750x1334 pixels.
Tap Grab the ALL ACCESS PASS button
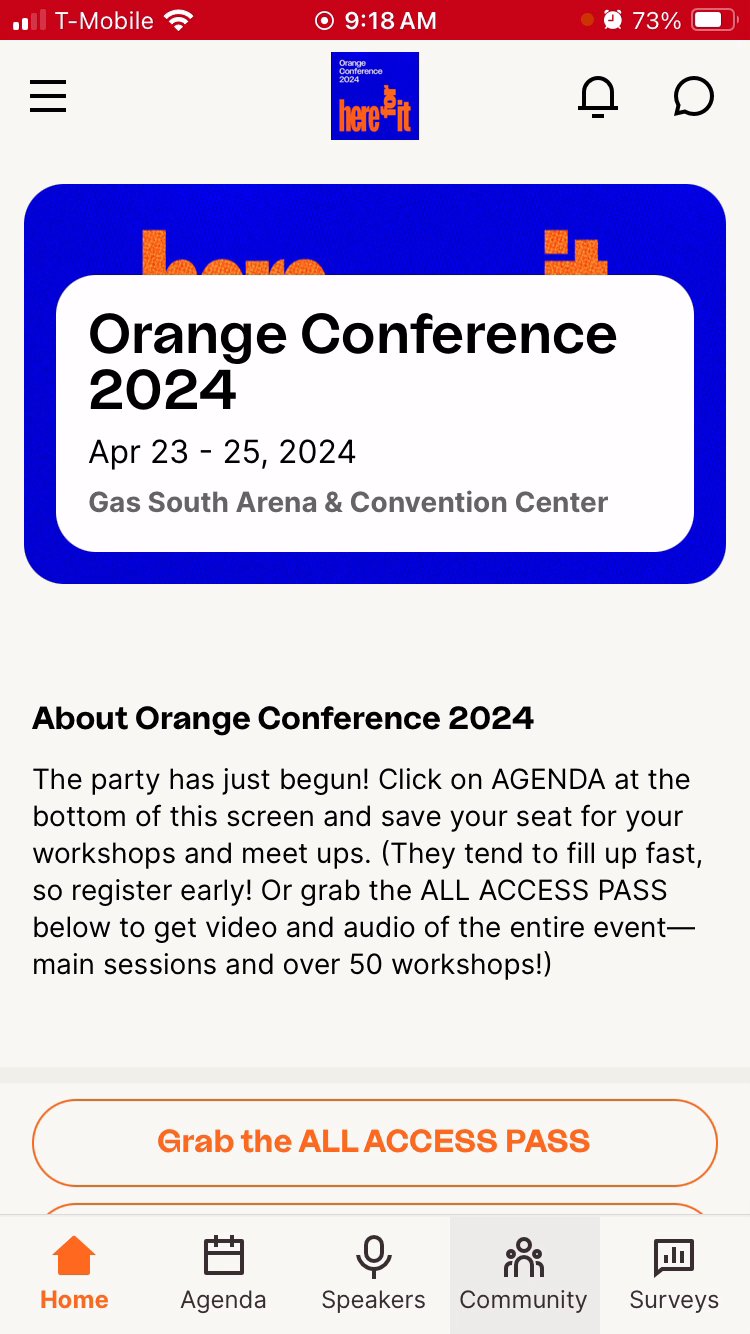pos(375,1142)
